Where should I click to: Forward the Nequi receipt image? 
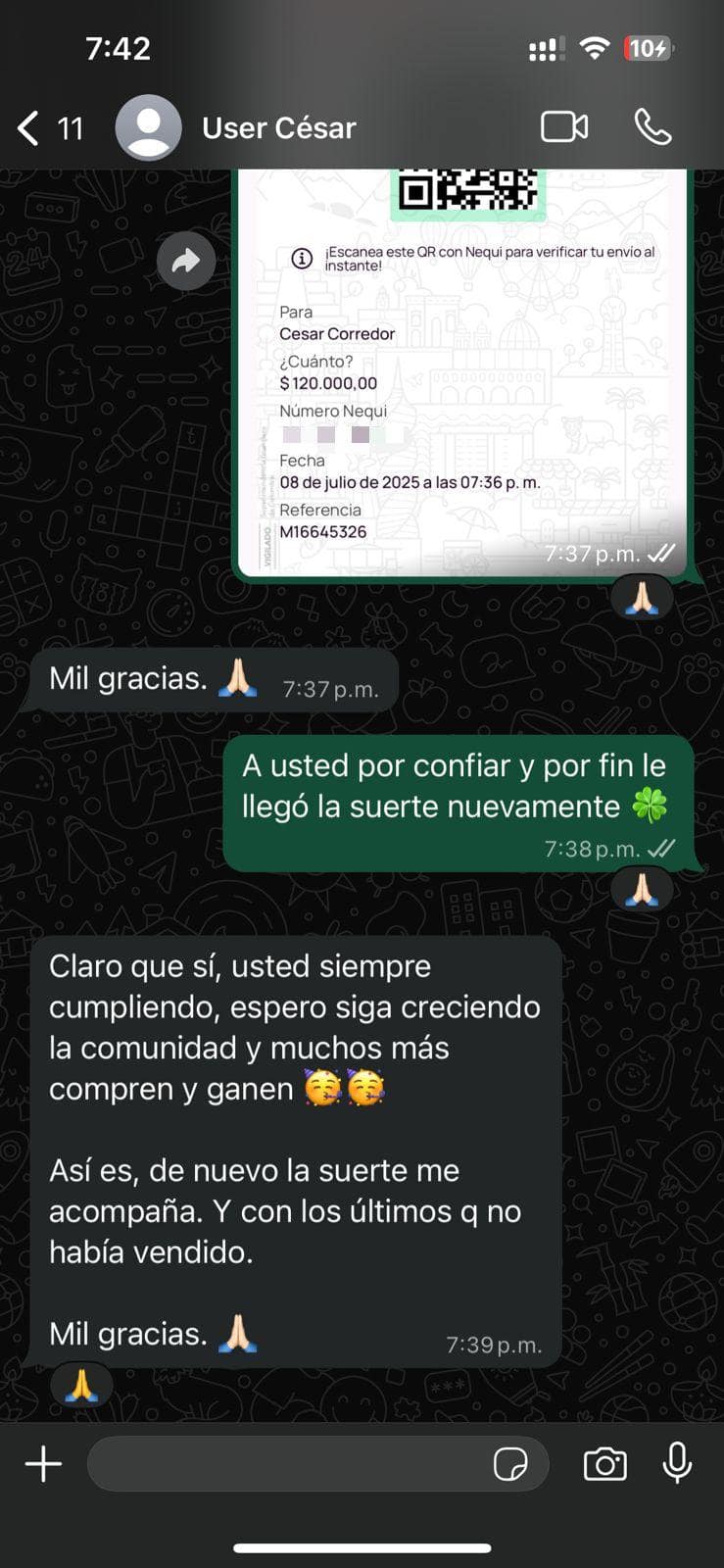[x=186, y=261]
